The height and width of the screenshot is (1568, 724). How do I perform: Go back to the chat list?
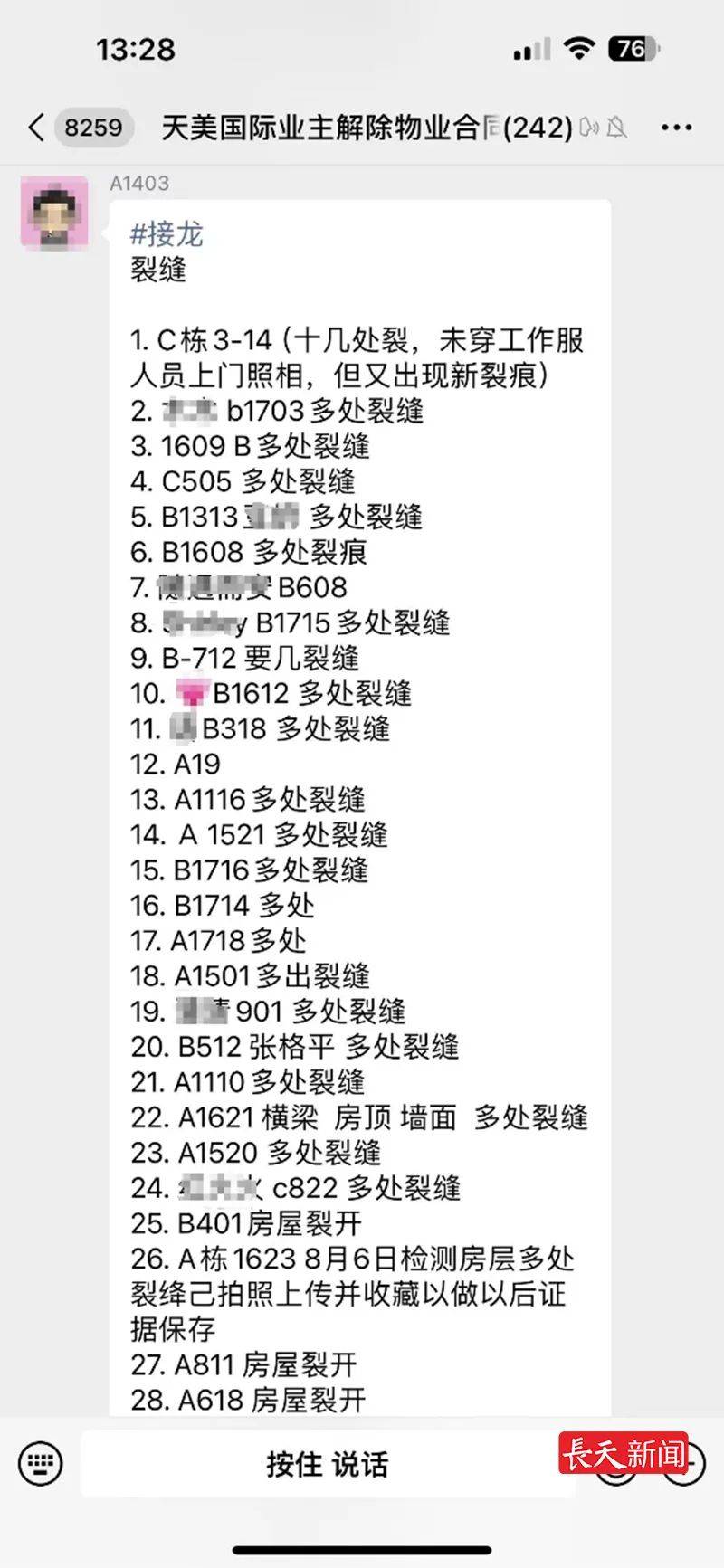[36, 128]
